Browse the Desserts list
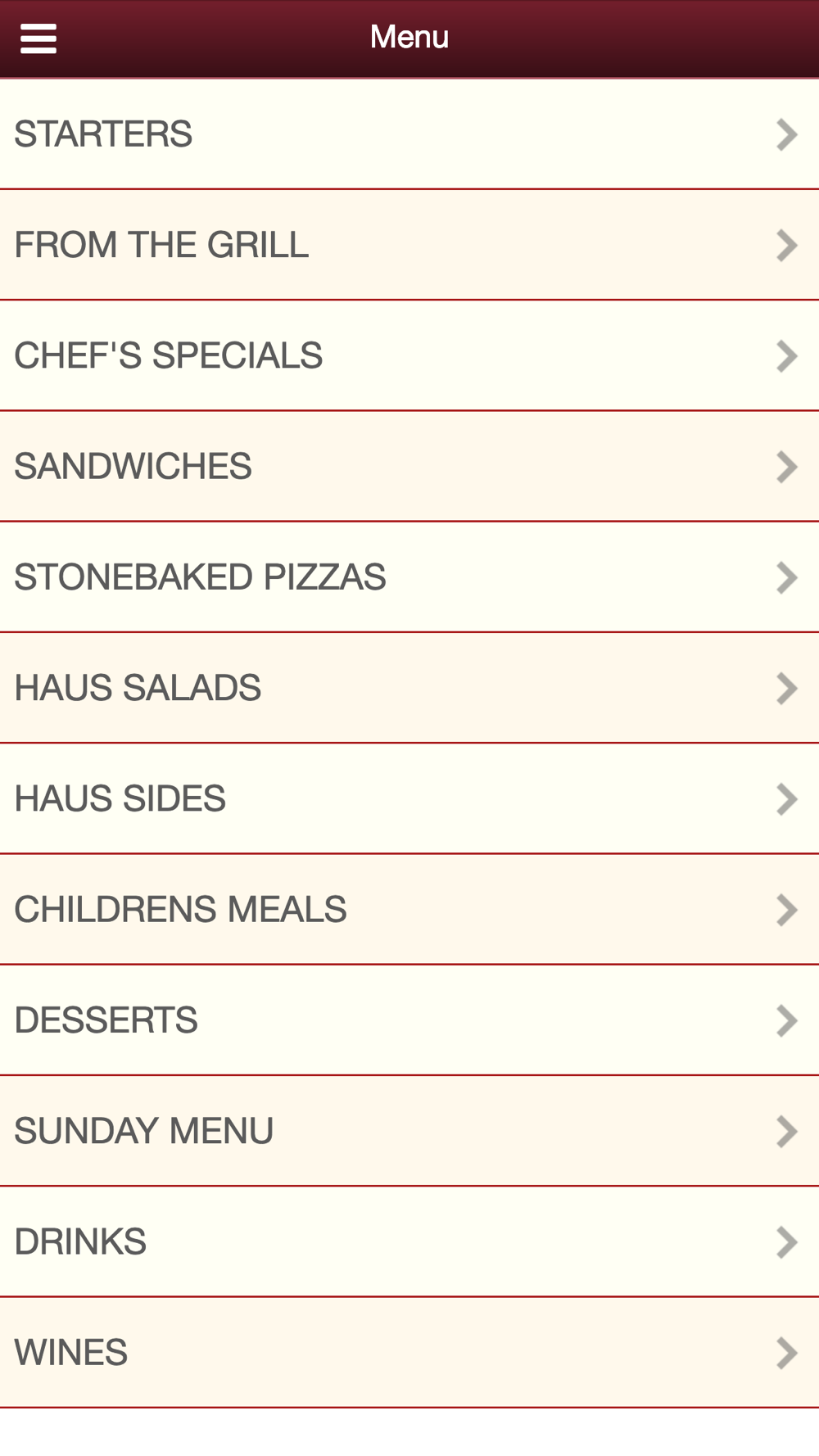Screen dimensions: 819x1456 click(409, 1020)
